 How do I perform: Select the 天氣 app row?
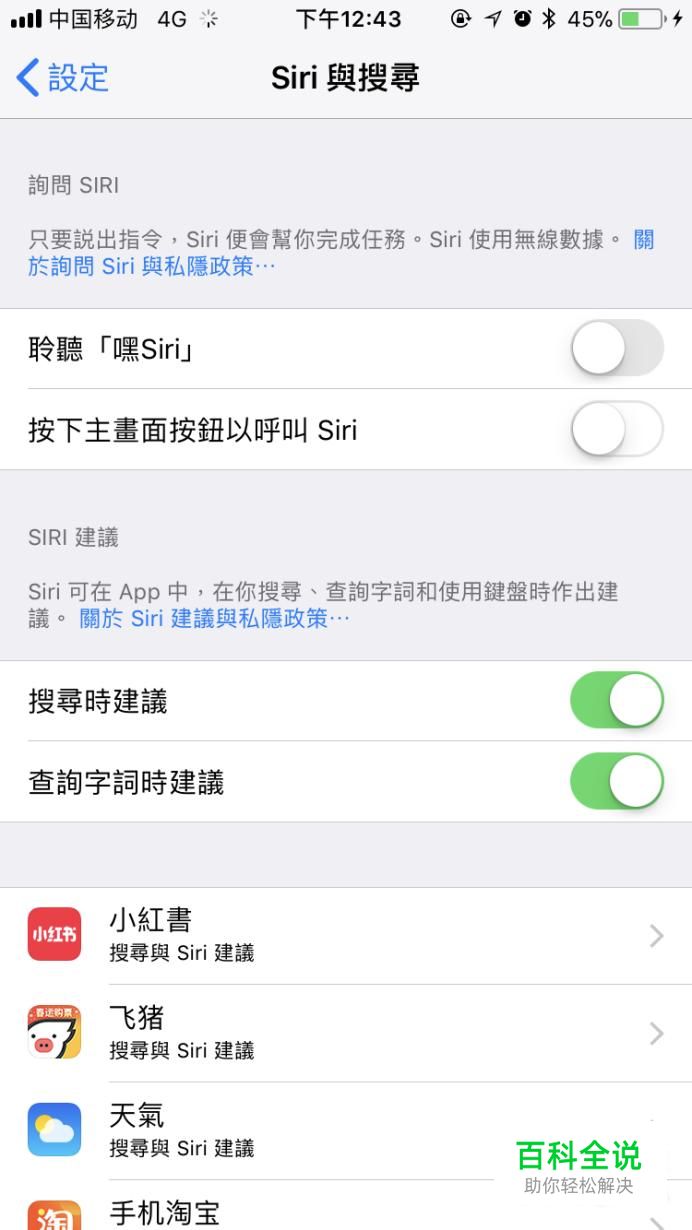pyautogui.click(x=346, y=1130)
